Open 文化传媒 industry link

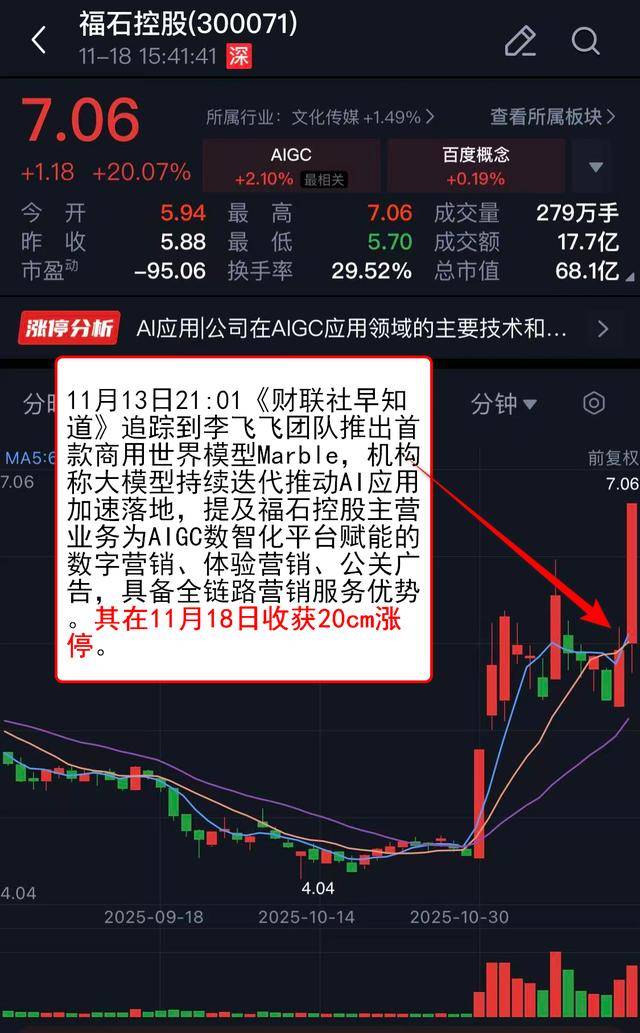363,117
